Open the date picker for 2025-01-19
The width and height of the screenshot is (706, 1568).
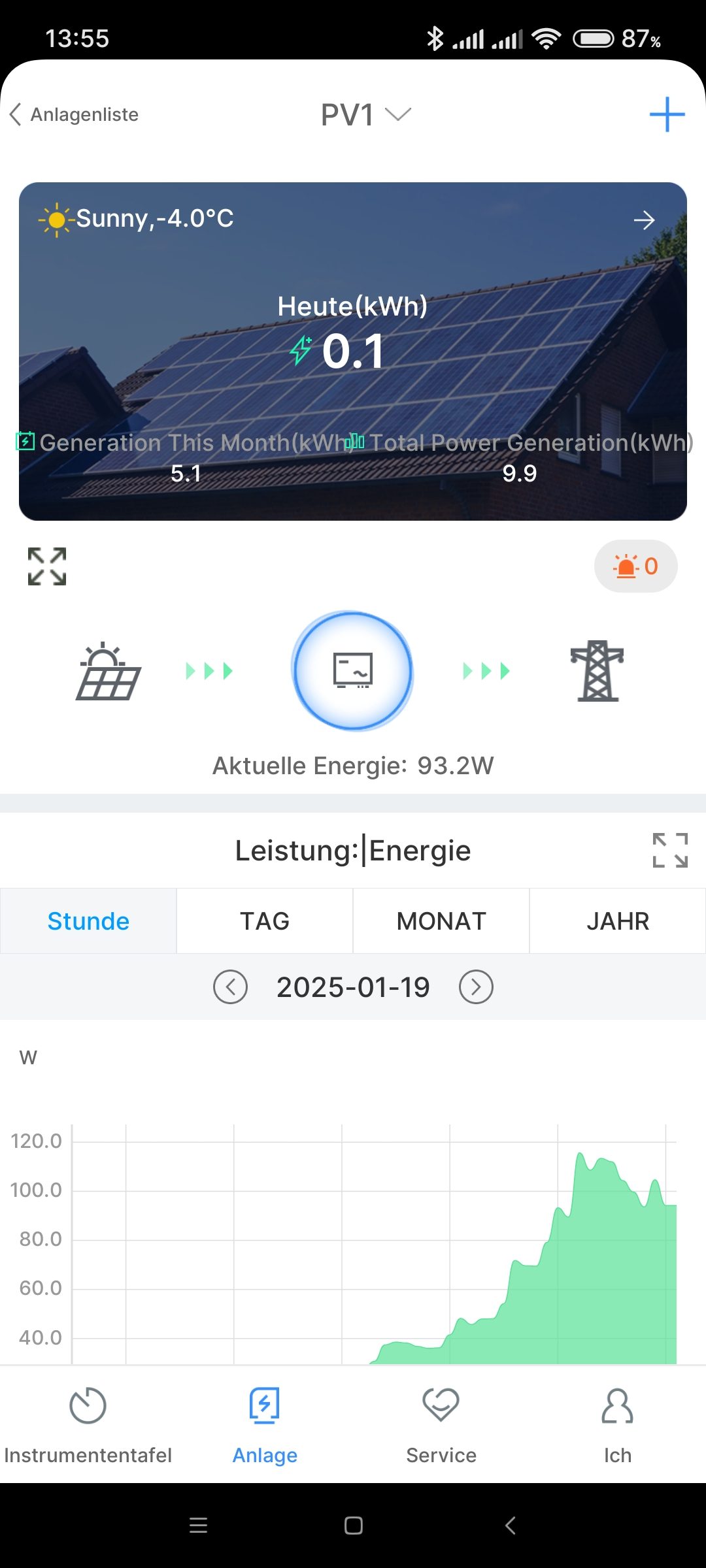[x=353, y=987]
